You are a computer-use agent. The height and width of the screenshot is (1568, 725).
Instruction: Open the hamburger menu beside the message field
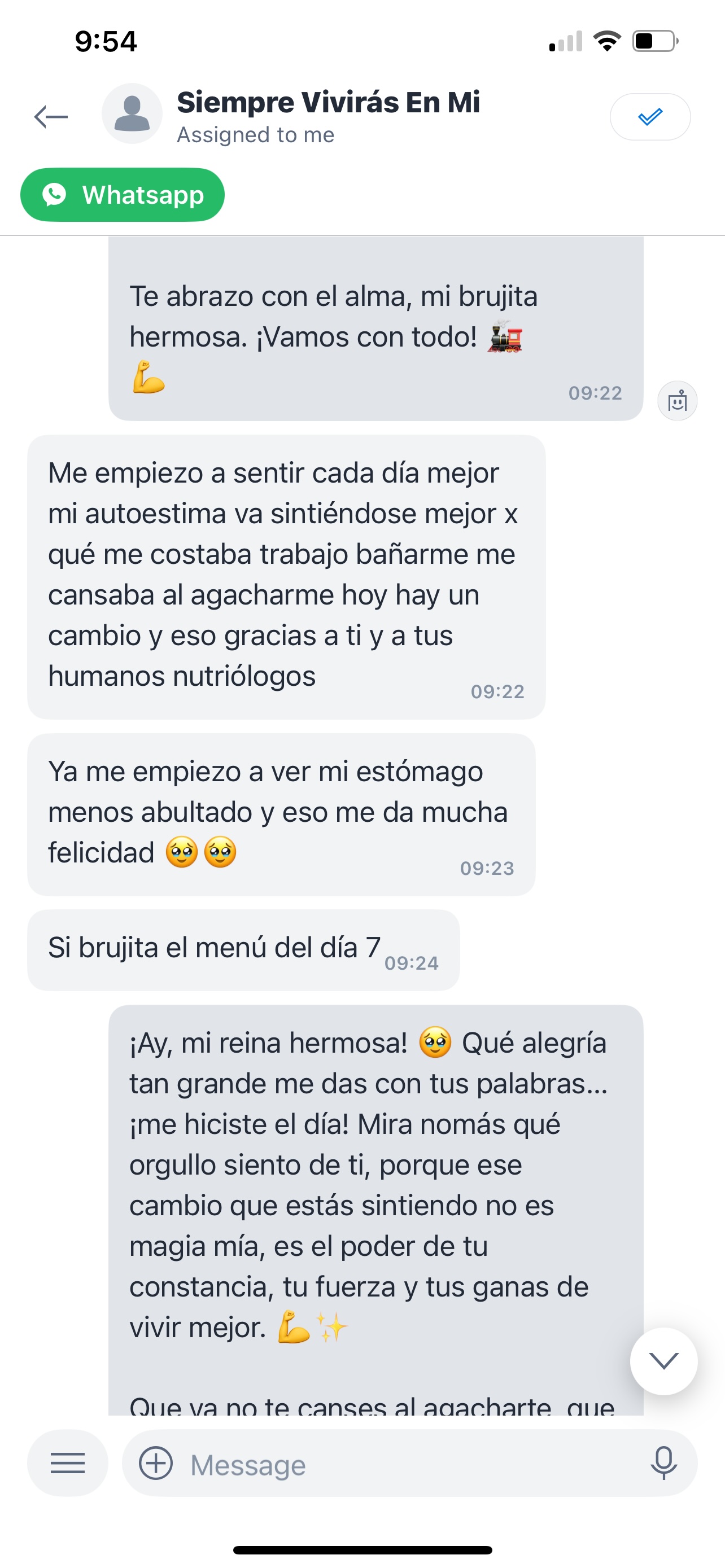68,1464
